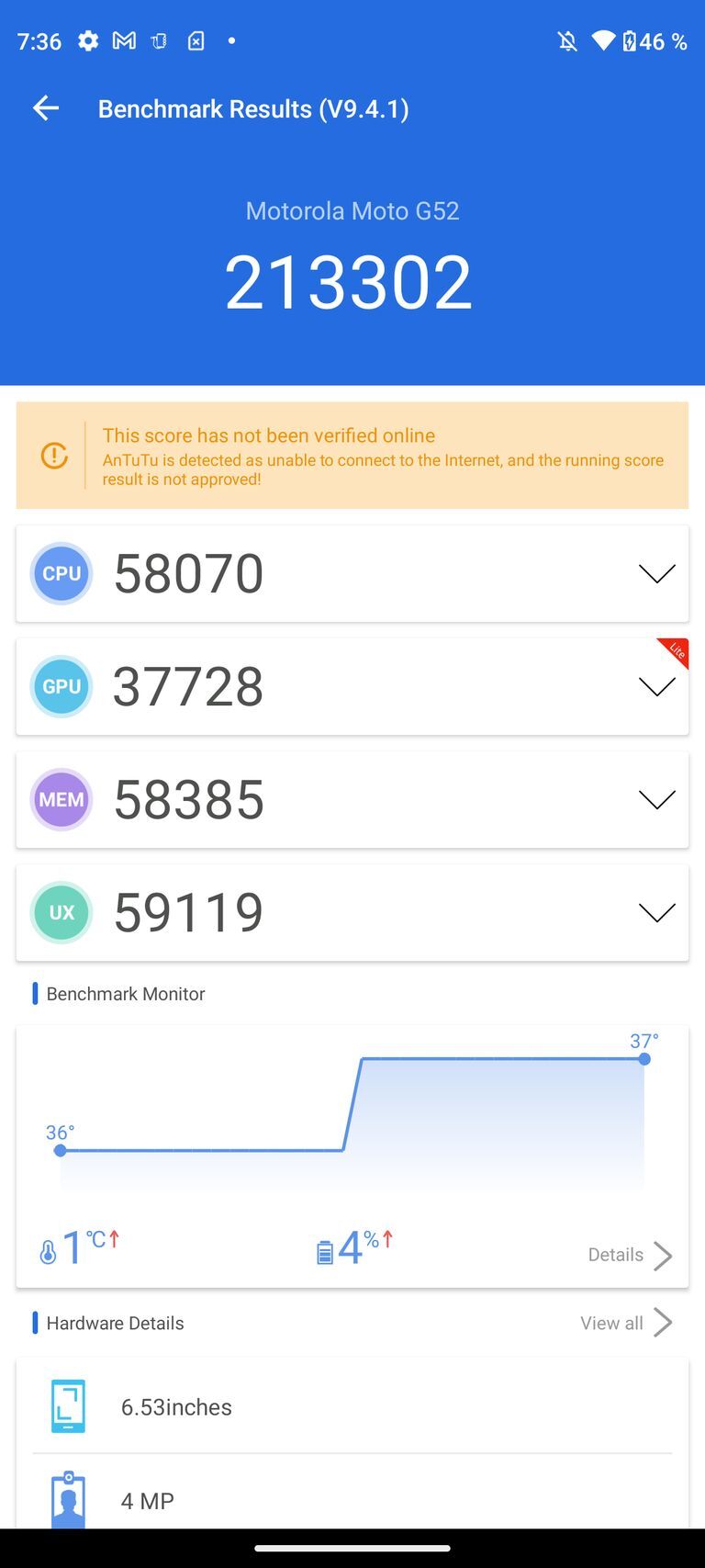Expand the CPU score details
Image resolution: width=705 pixels, height=1568 pixels.
656,573
